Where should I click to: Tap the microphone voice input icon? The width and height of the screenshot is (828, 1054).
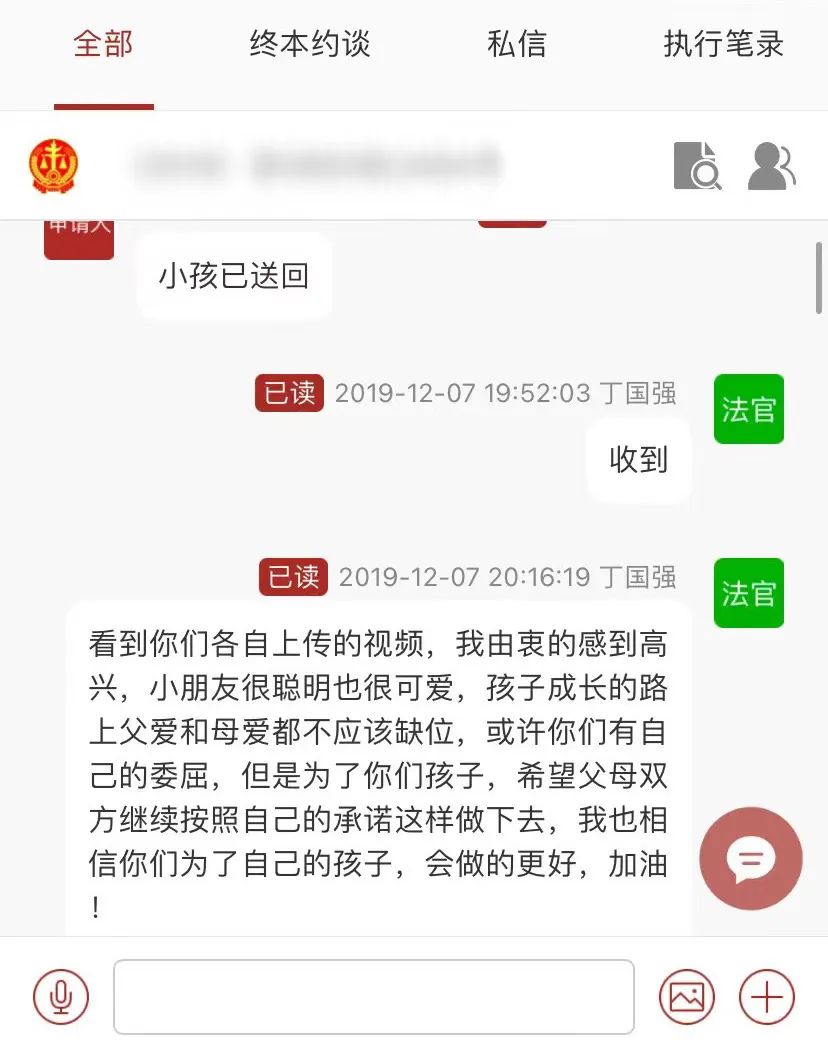coord(61,996)
